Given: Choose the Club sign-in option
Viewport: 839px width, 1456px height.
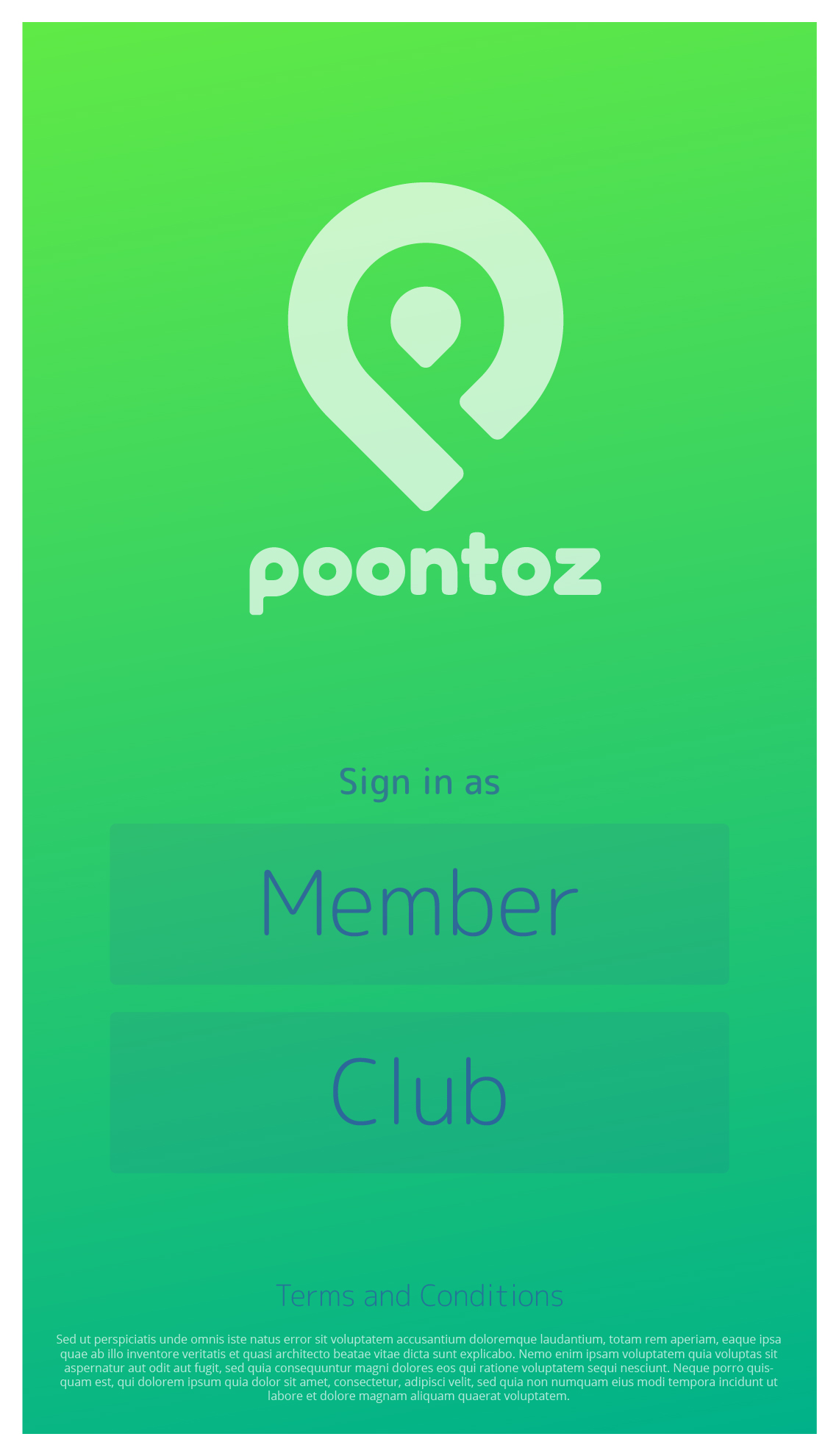Looking at the screenshot, I should coord(419,1092).
